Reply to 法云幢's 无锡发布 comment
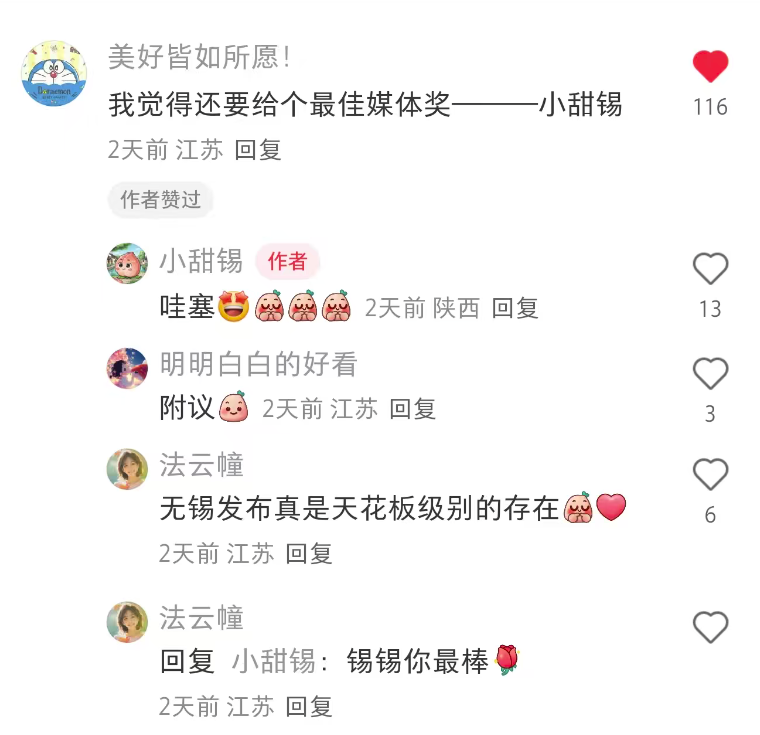 click(x=309, y=553)
